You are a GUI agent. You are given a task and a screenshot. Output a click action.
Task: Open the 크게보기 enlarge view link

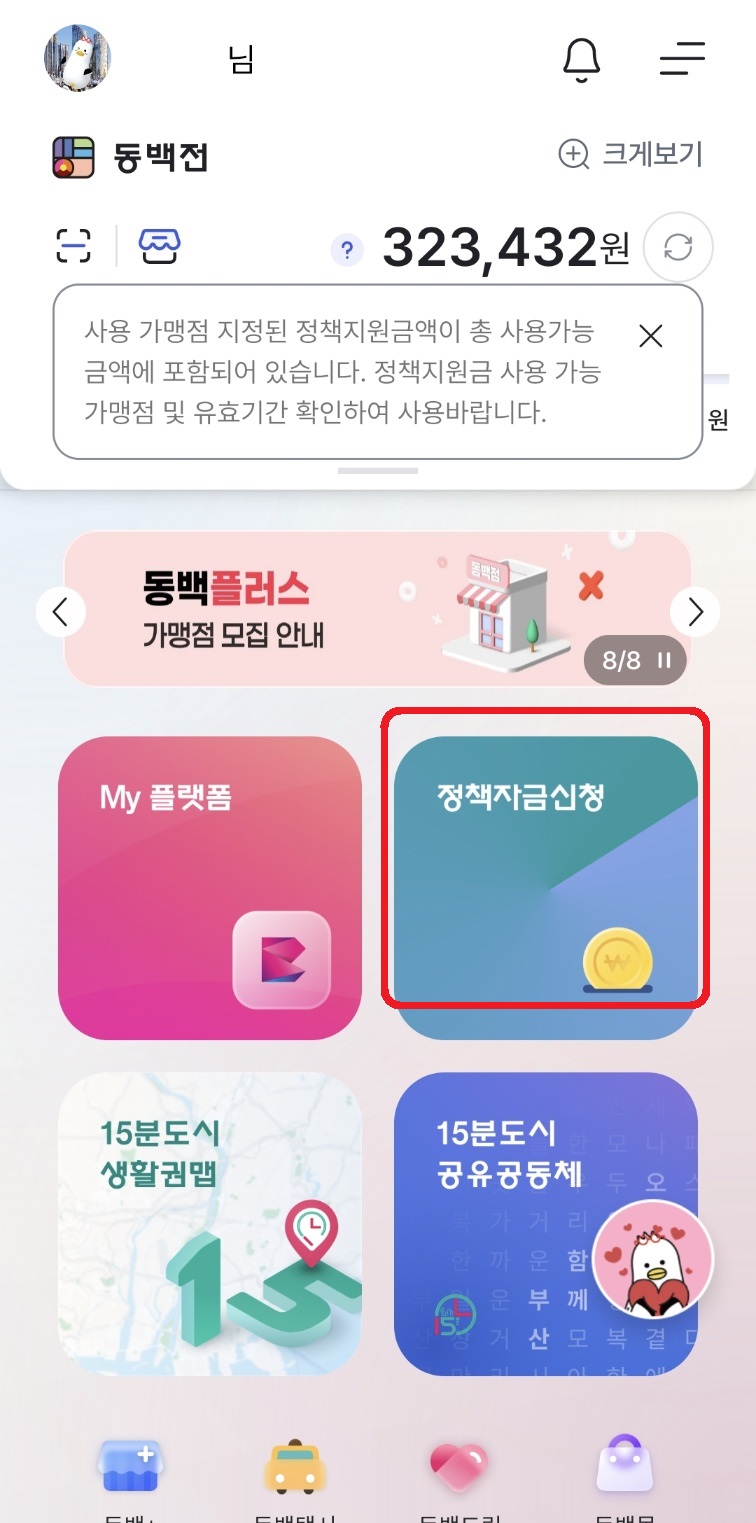tap(634, 155)
